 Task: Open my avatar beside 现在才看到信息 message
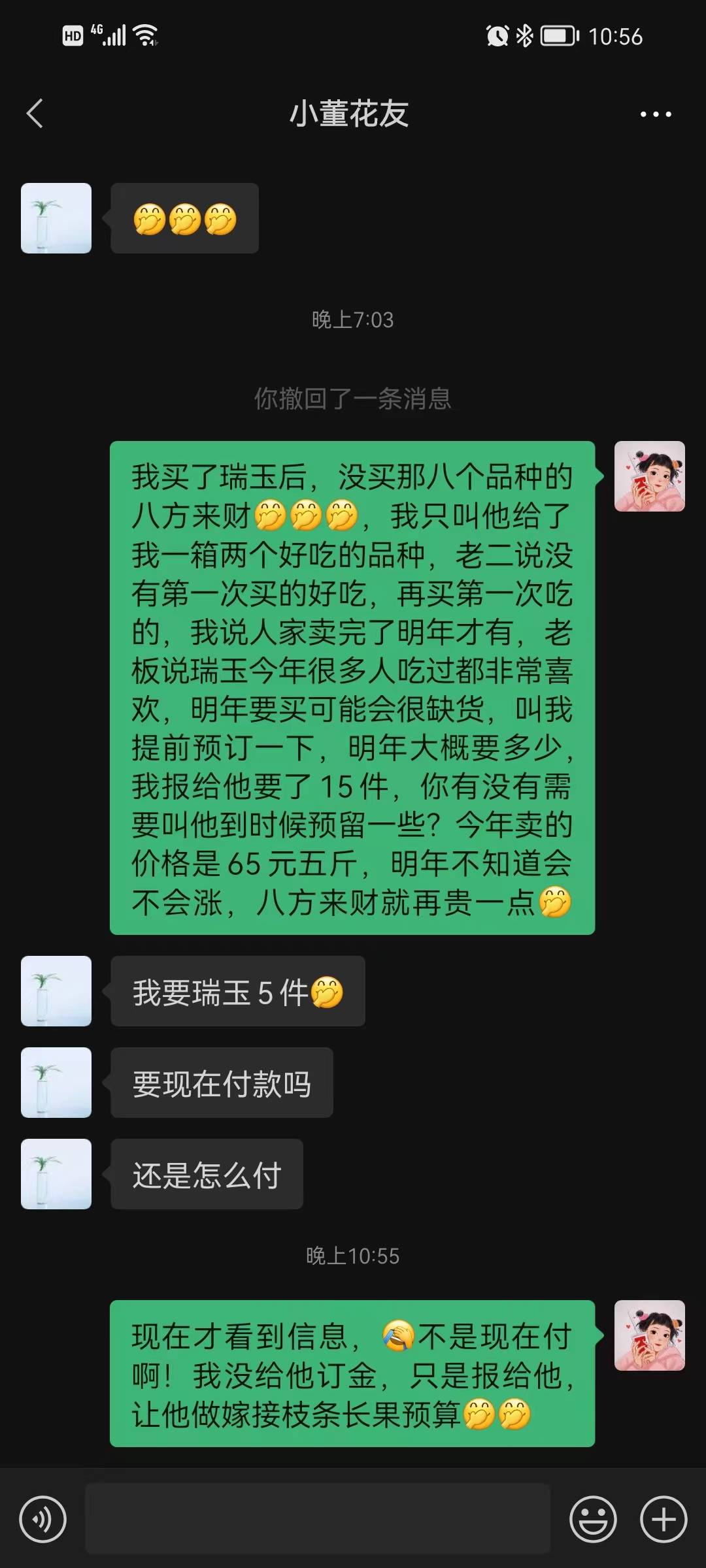tap(650, 1335)
